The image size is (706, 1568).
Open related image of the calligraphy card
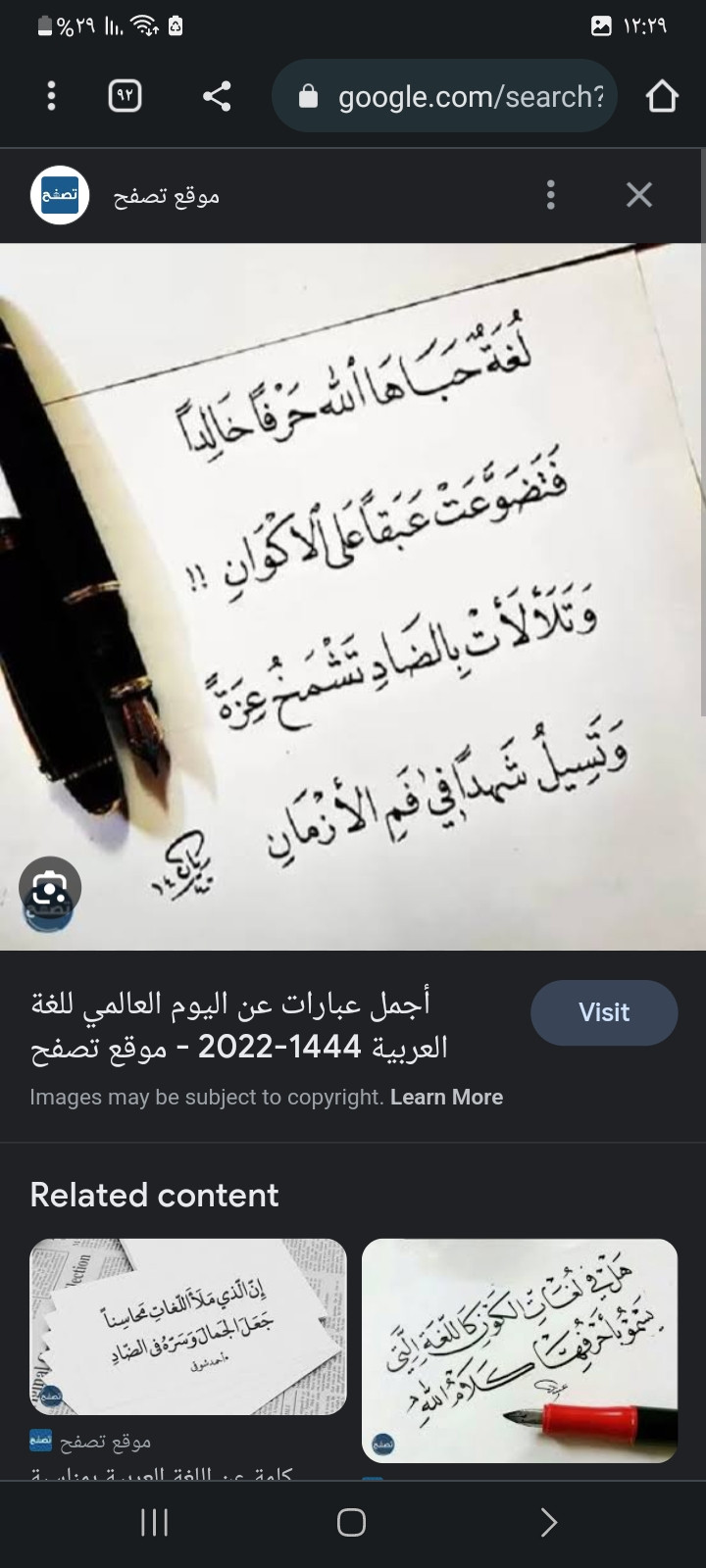coord(188,1326)
